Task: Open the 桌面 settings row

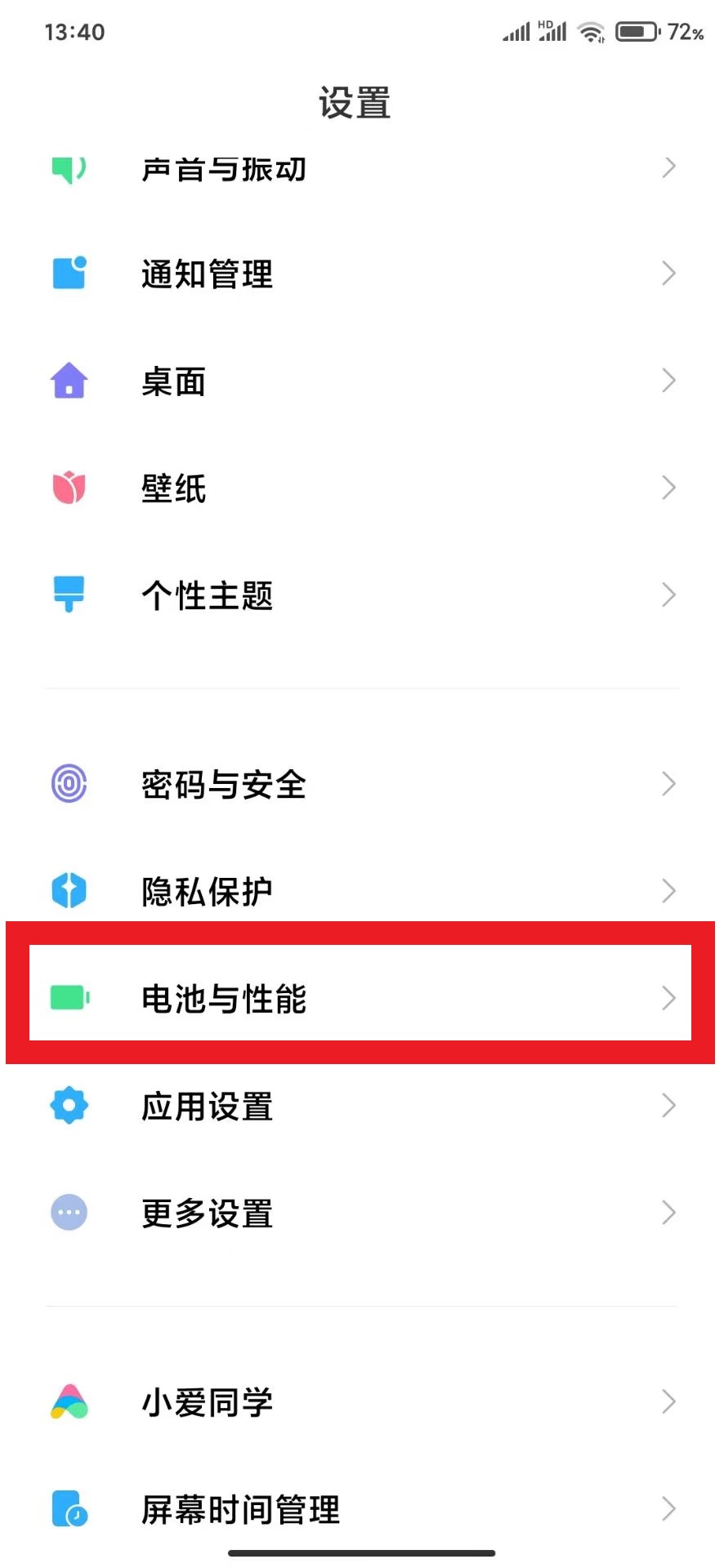Action: click(362, 381)
